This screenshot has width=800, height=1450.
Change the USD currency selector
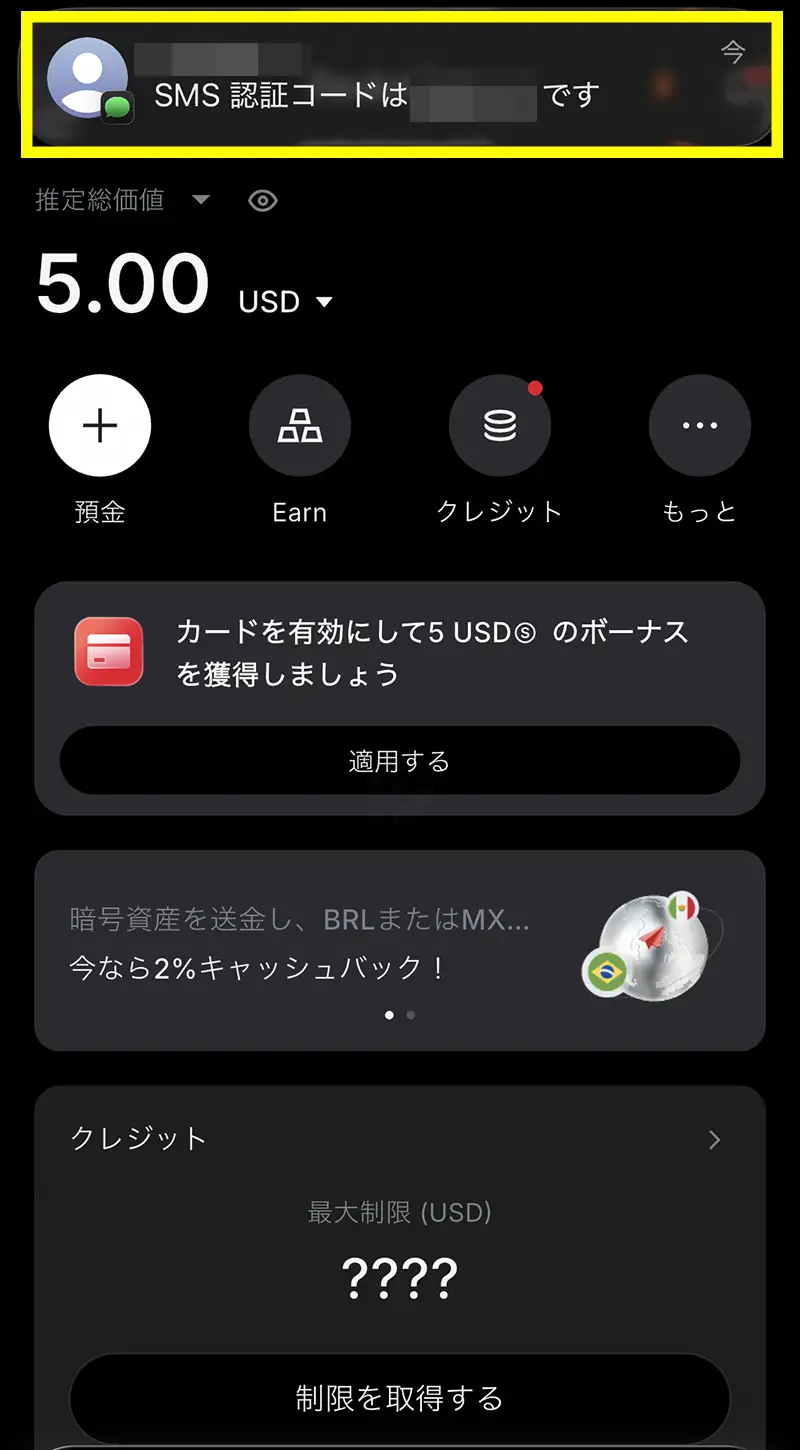[285, 301]
